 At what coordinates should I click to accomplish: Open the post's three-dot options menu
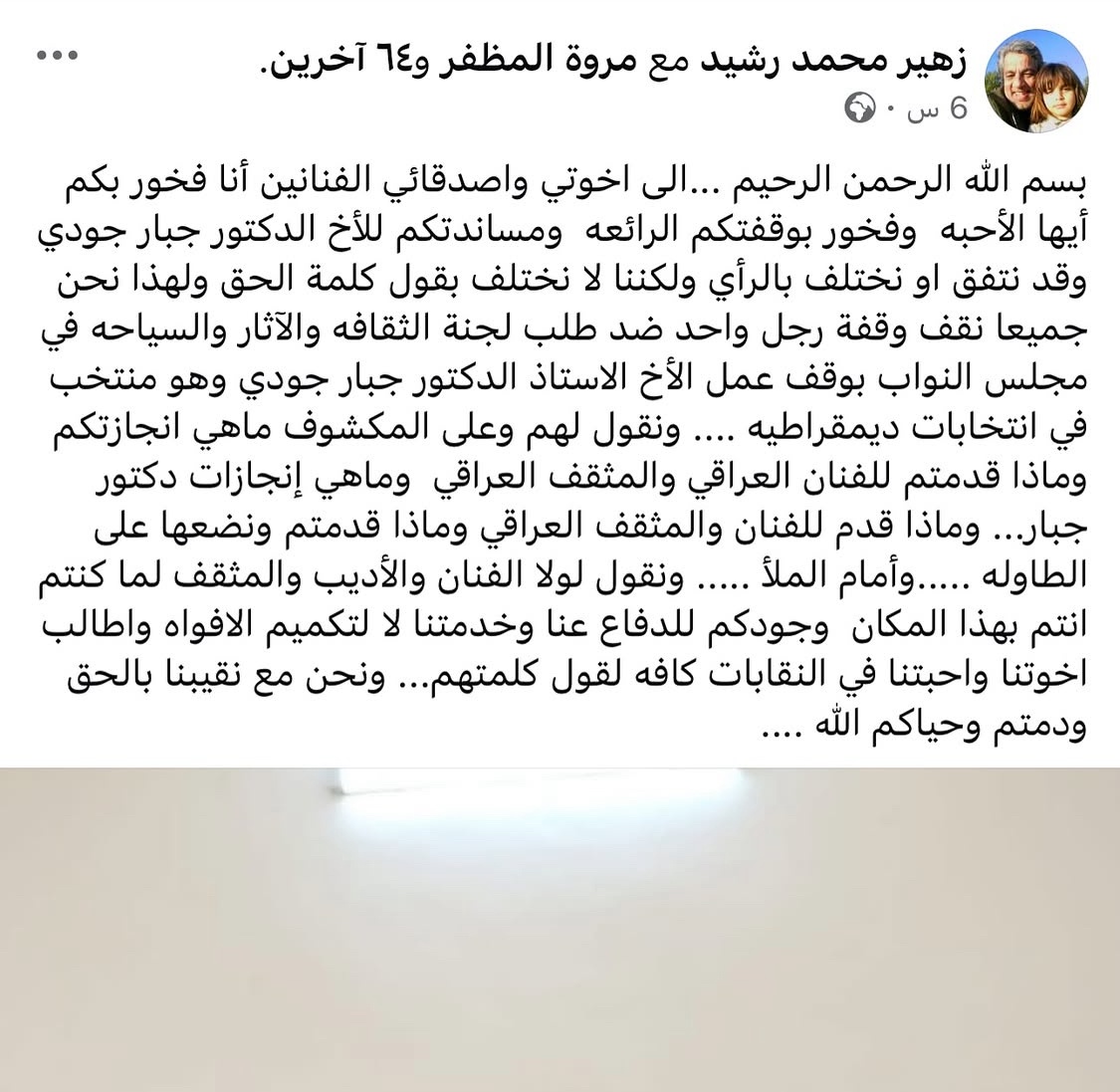tap(57, 56)
